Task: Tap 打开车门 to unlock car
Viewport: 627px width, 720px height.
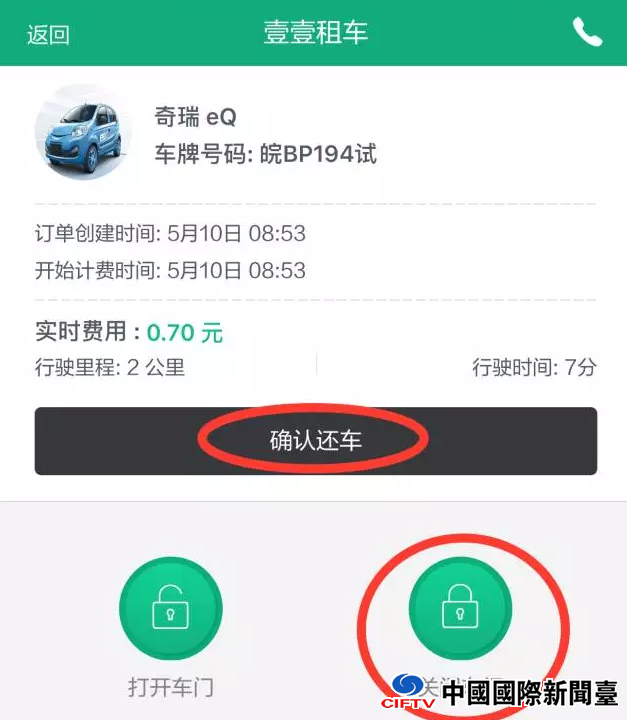Action: (x=170, y=608)
